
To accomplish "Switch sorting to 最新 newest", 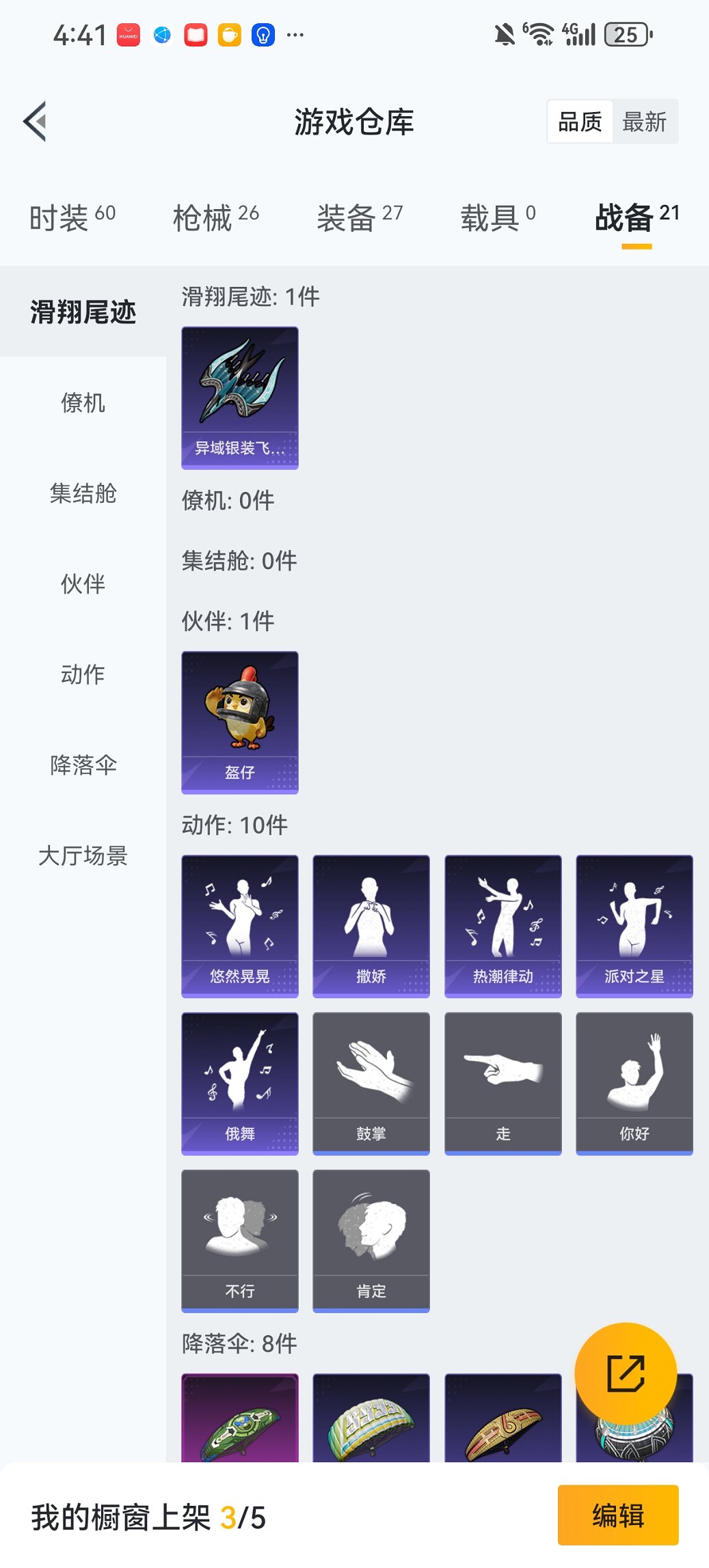I will (645, 121).
